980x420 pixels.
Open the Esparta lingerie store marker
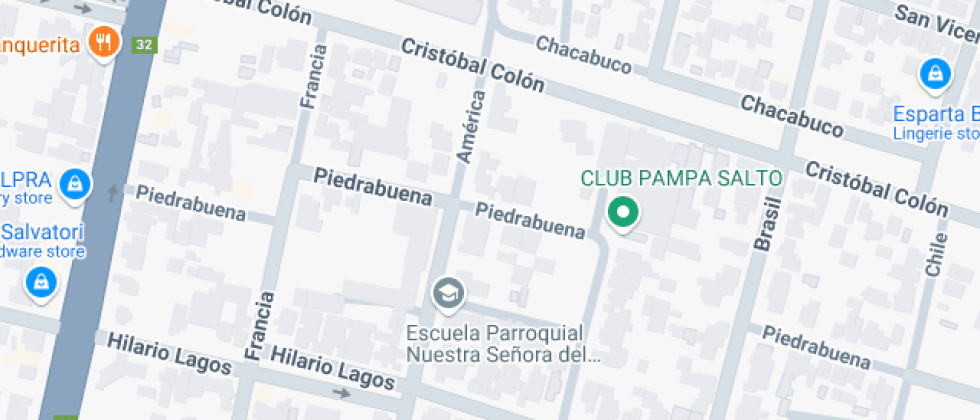coord(934,73)
